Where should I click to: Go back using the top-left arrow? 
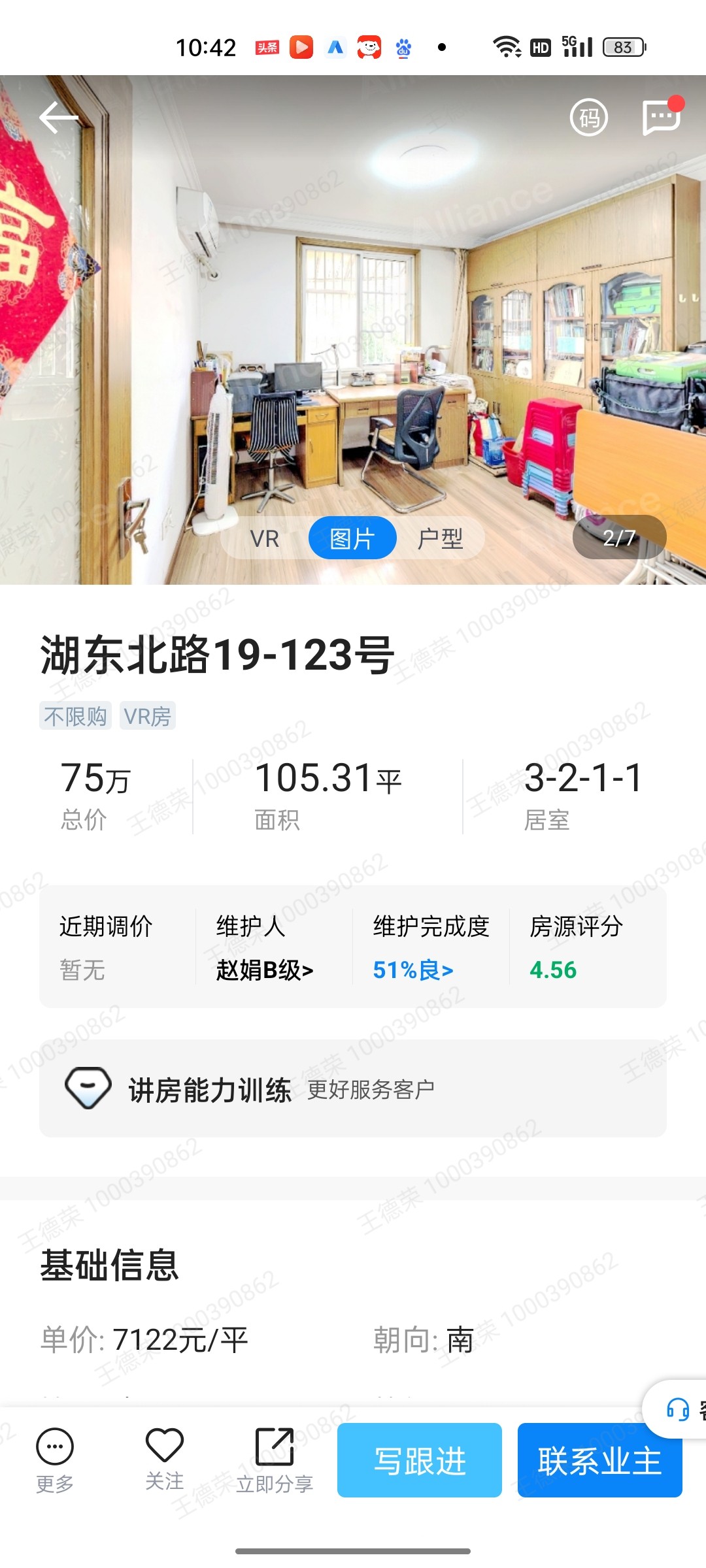tap(59, 118)
